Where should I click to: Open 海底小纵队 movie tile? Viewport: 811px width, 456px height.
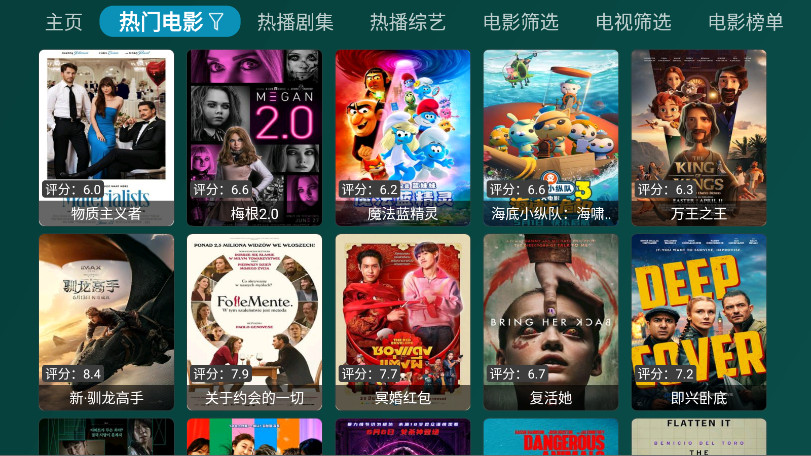pyautogui.click(x=550, y=137)
